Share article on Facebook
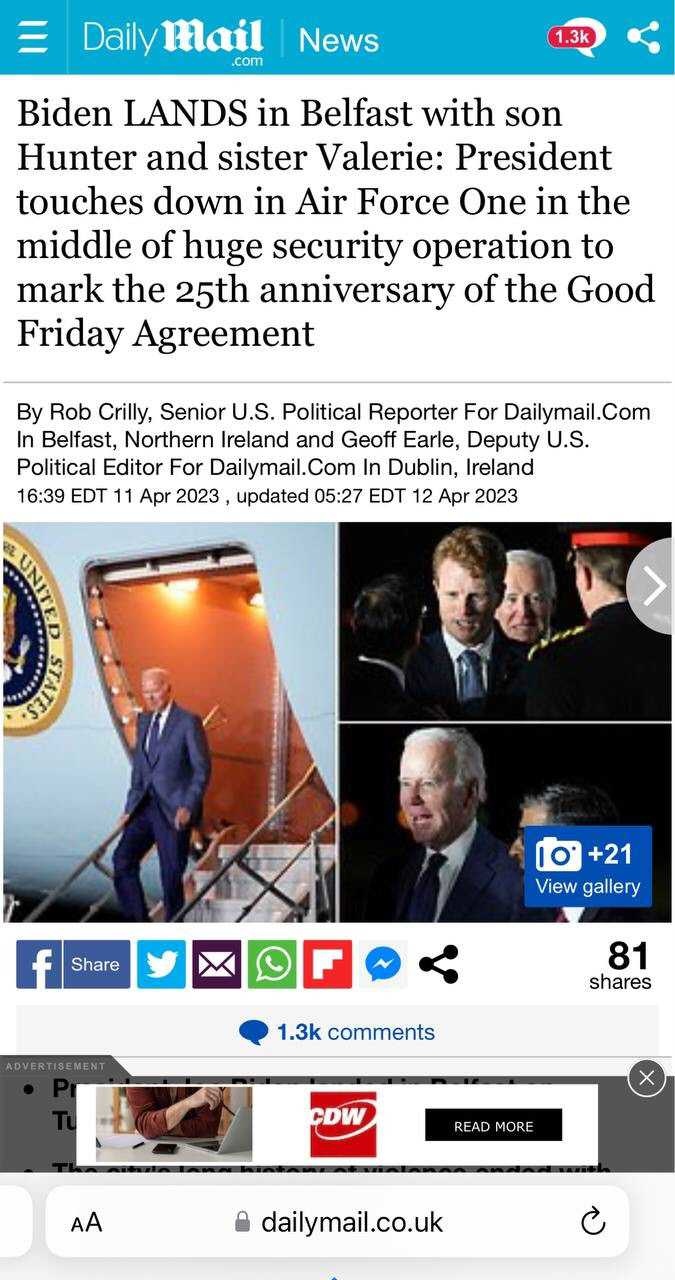Image resolution: width=675 pixels, height=1280 pixels. (73, 964)
